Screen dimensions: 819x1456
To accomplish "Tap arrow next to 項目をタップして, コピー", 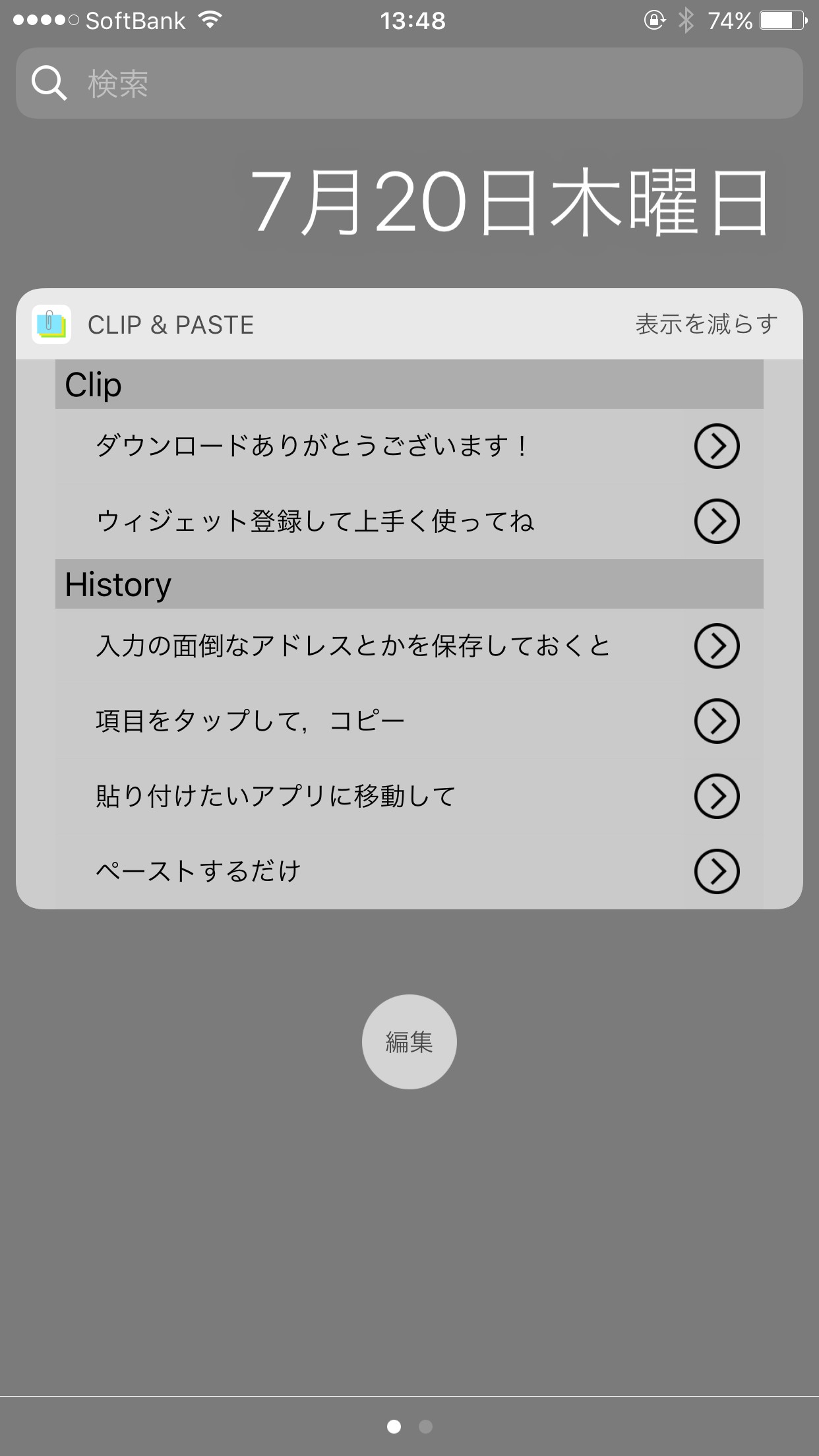I will click(717, 721).
